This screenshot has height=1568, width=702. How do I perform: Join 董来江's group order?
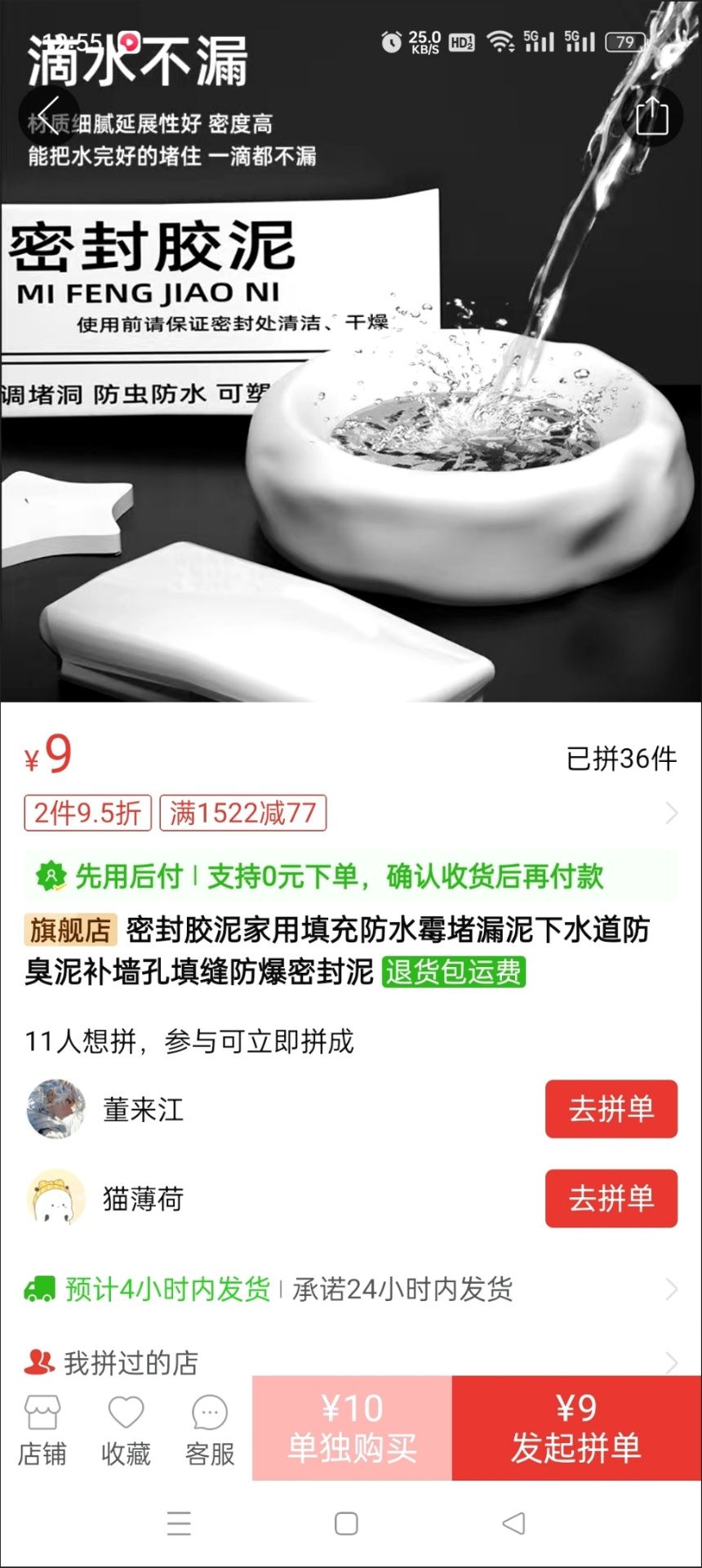pyautogui.click(x=611, y=1109)
